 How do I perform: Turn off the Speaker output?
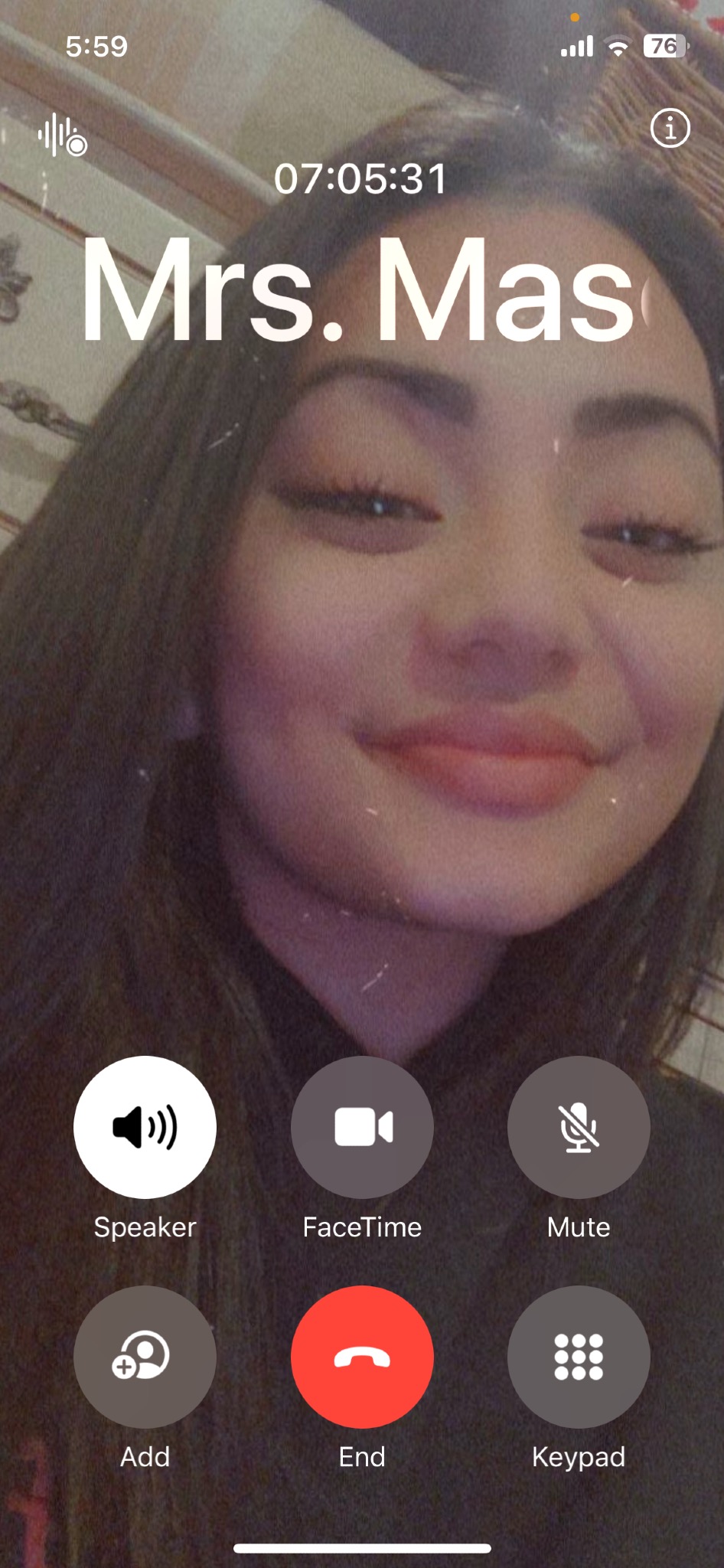(x=145, y=1127)
